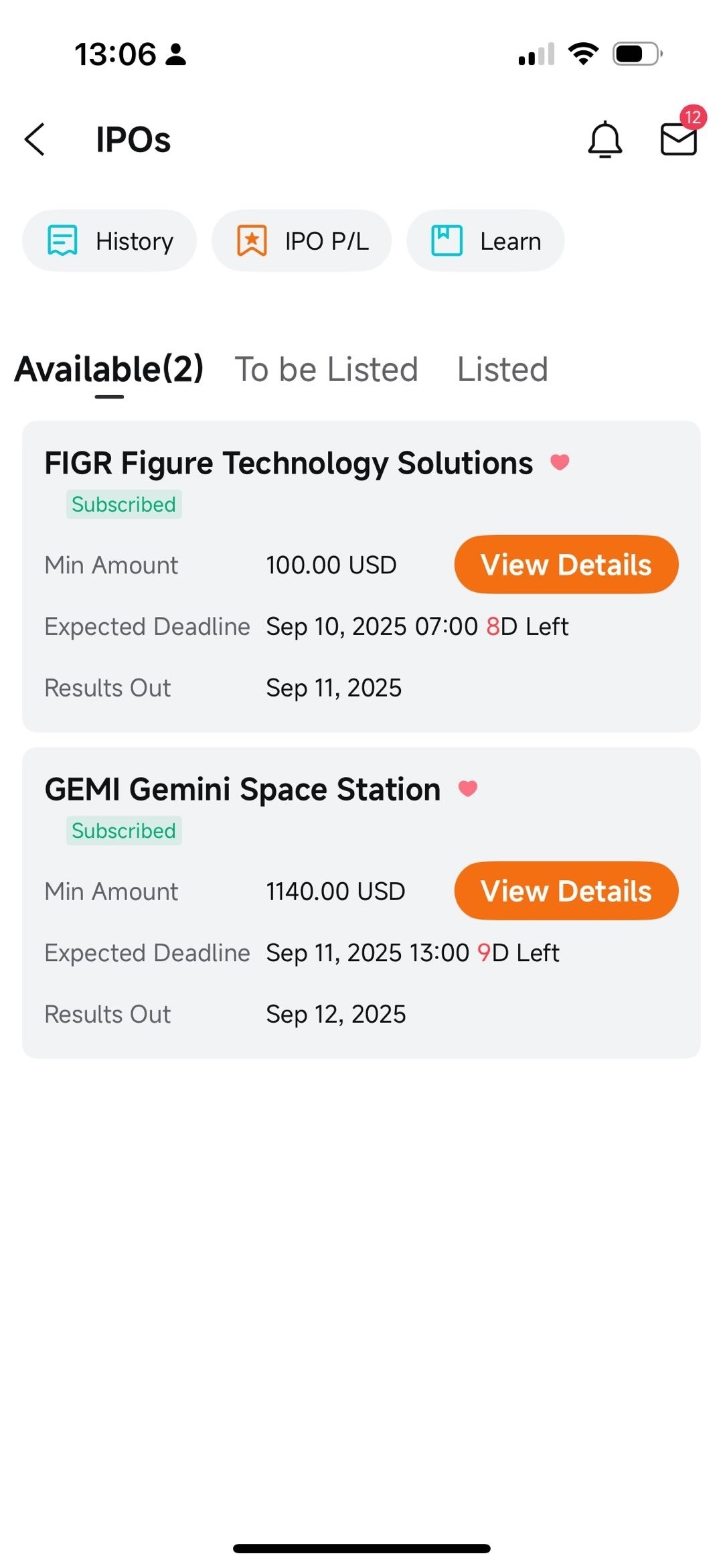Select the Available(2) tab
This screenshot has width=723, height=1568.
click(109, 369)
